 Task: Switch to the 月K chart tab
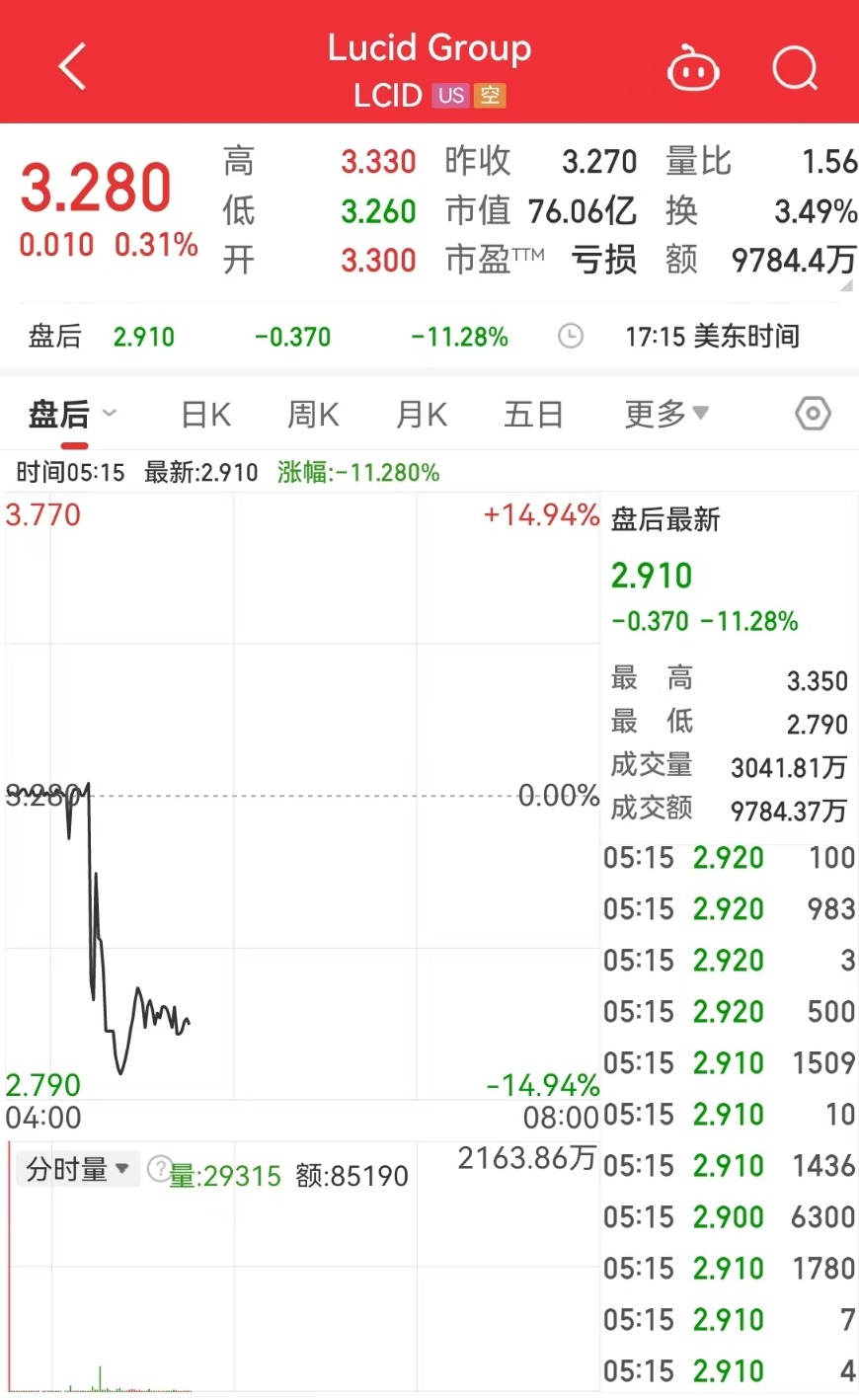(422, 415)
